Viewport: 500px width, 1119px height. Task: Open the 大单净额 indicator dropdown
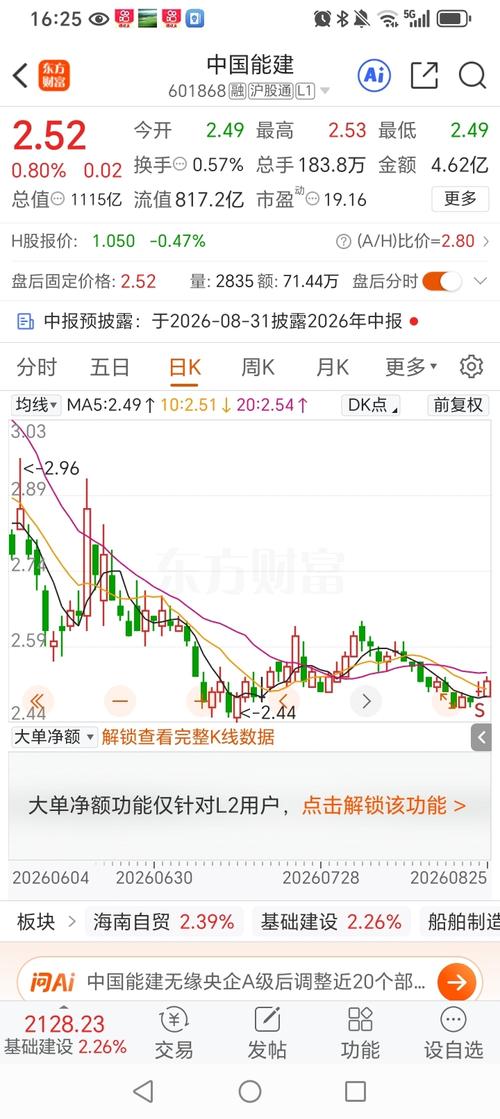tap(54, 736)
